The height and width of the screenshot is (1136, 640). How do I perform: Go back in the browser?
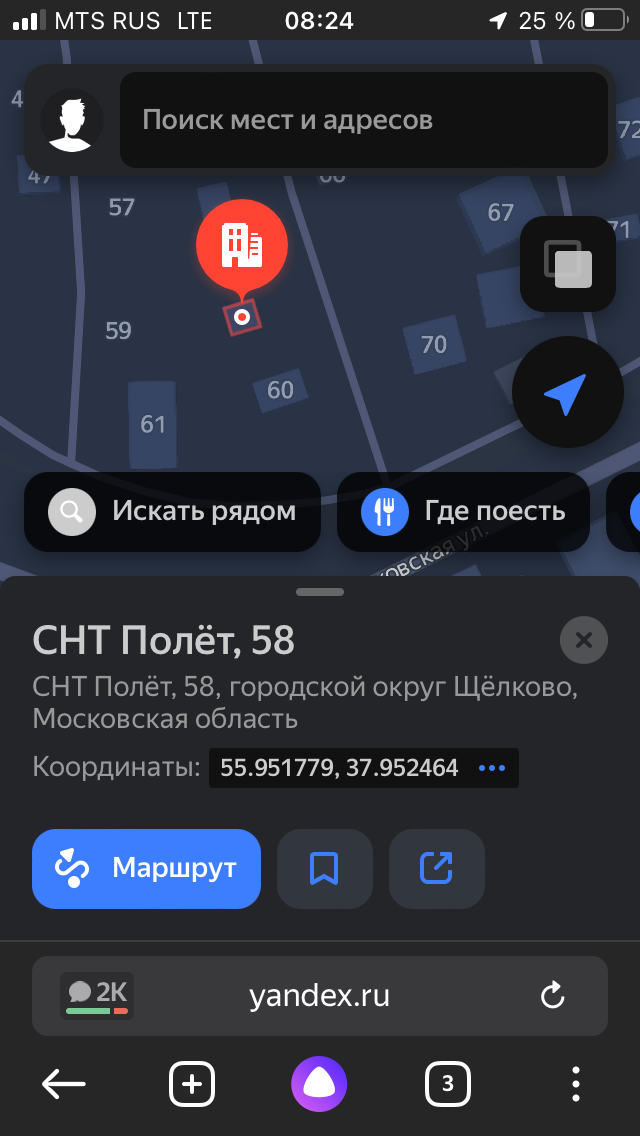64,1083
